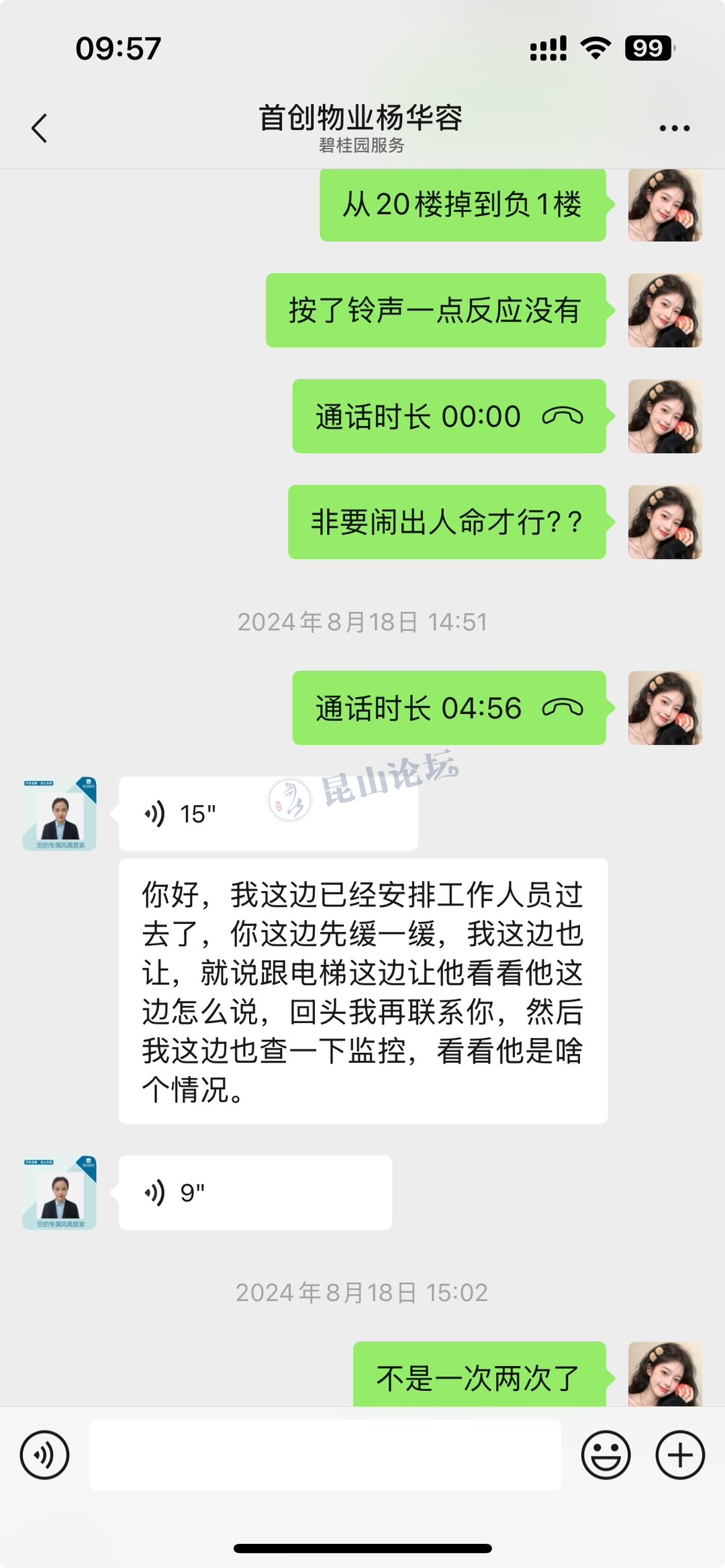Play the 9-second voice message

click(255, 1192)
